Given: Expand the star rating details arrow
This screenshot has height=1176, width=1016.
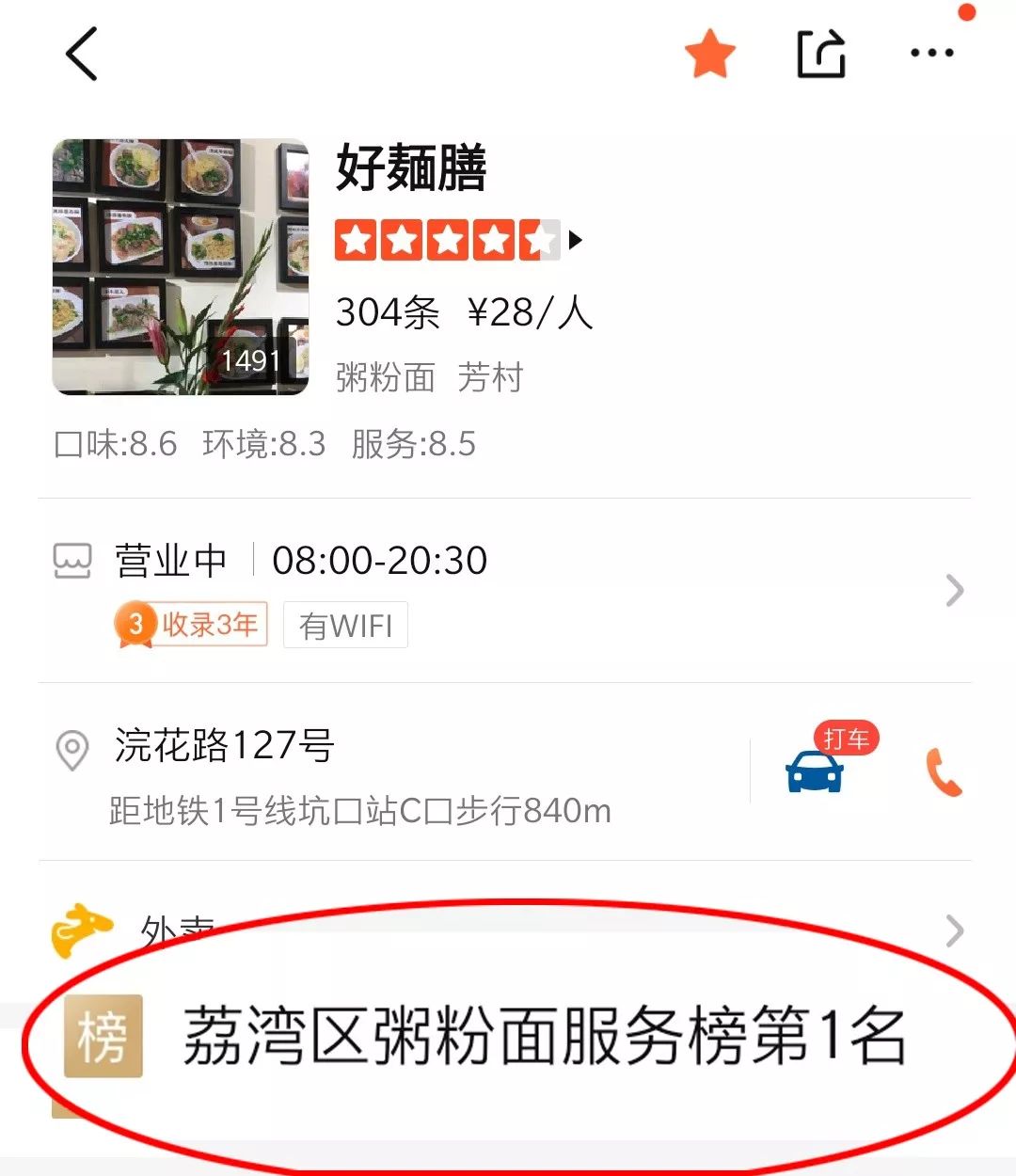Looking at the screenshot, I should tap(575, 242).
